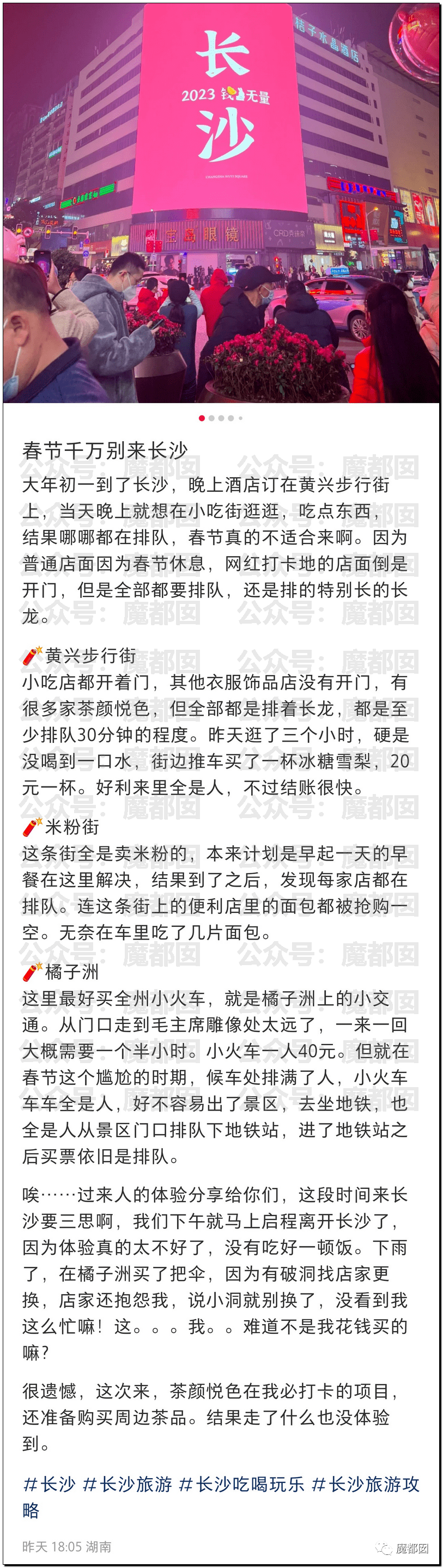Open the #长沙旅游 hashtag
This screenshot has width=443, height=1568.
128,1484
